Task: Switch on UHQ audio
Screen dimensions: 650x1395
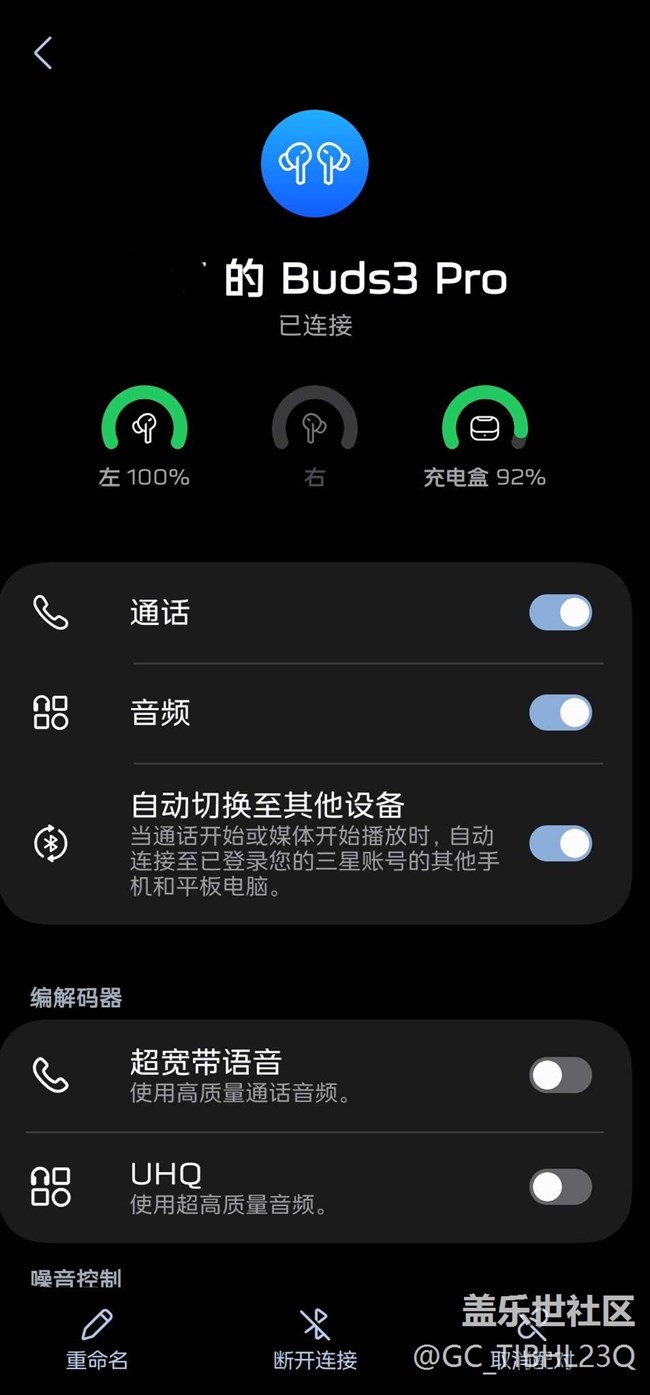Action: coord(560,1187)
